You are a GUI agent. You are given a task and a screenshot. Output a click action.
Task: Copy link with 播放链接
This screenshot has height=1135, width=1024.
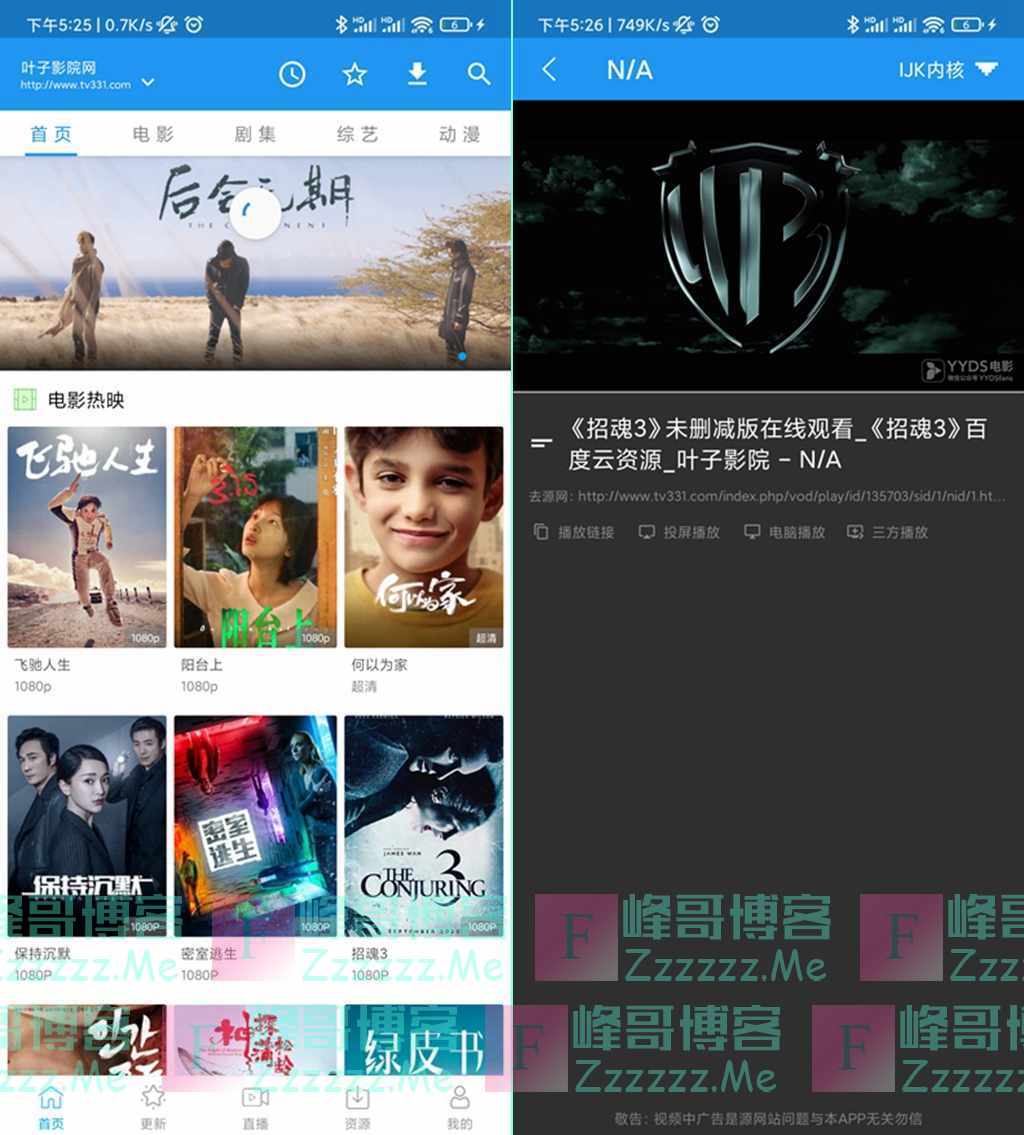click(575, 532)
